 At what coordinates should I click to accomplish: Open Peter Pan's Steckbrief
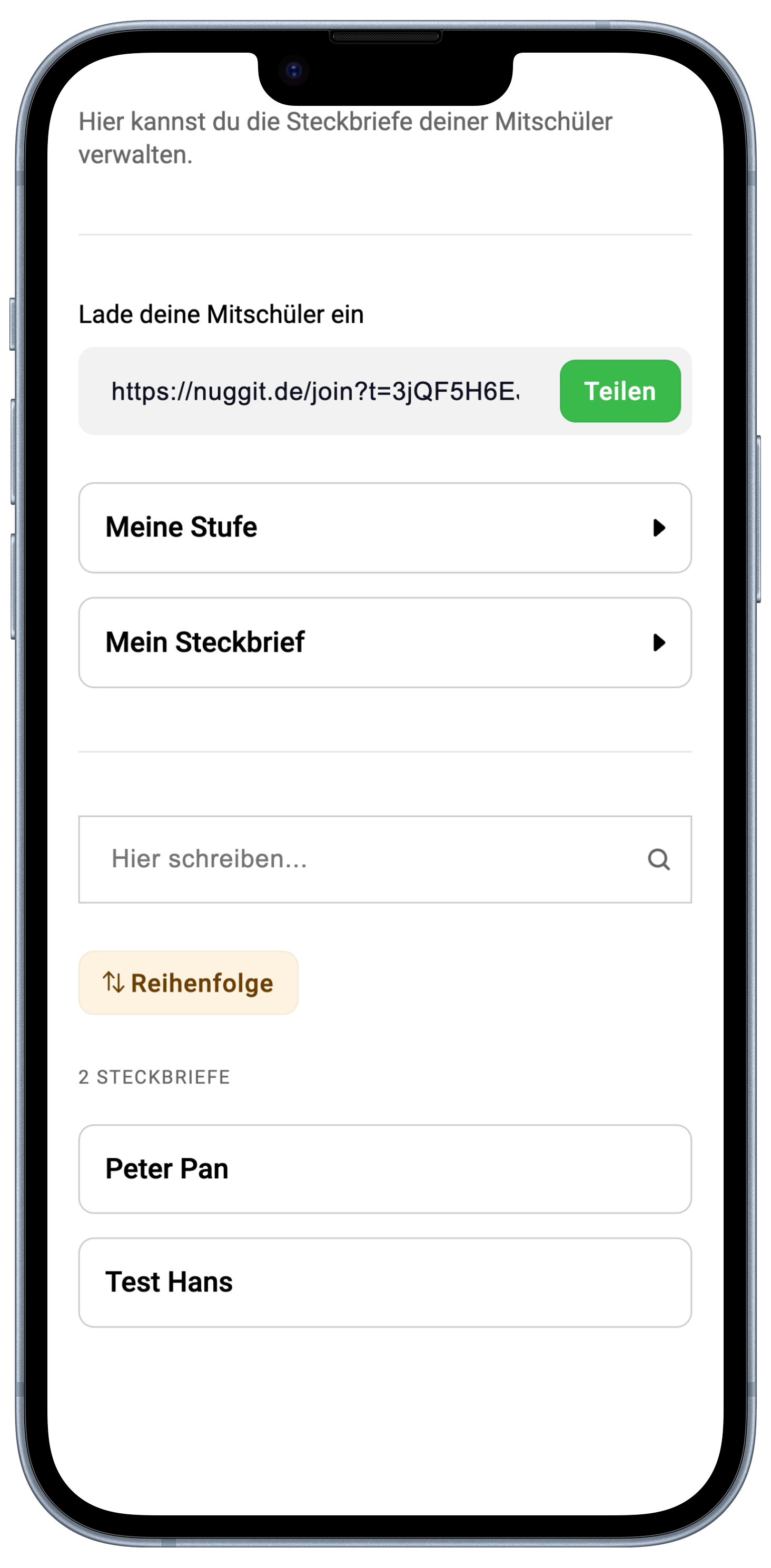[x=385, y=1169]
